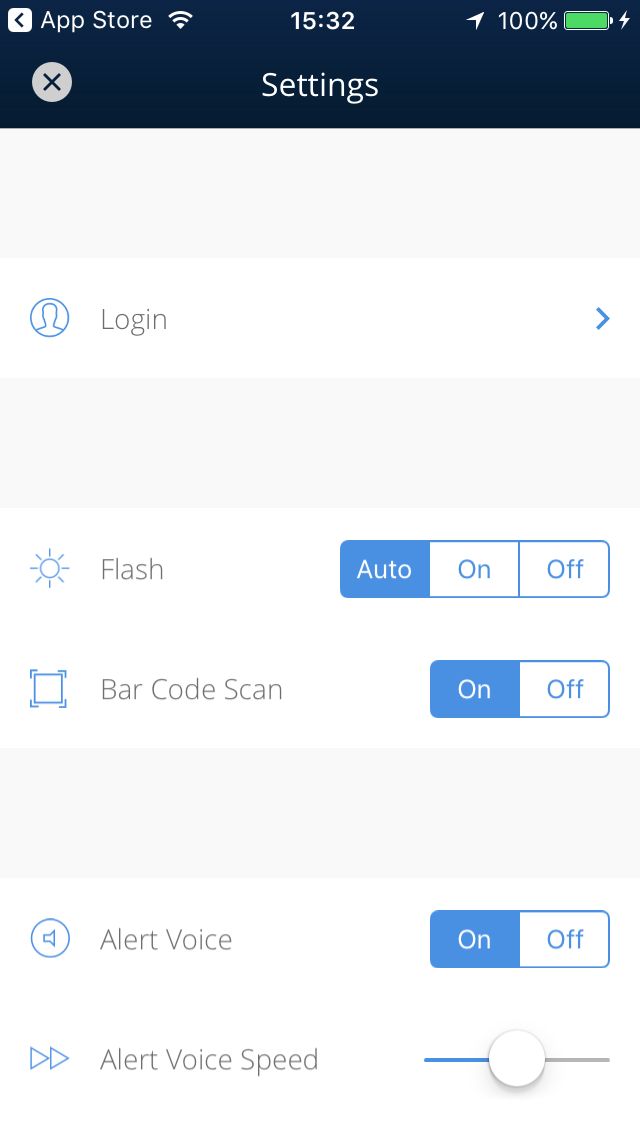Set Flash to Auto

tap(385, 569)
